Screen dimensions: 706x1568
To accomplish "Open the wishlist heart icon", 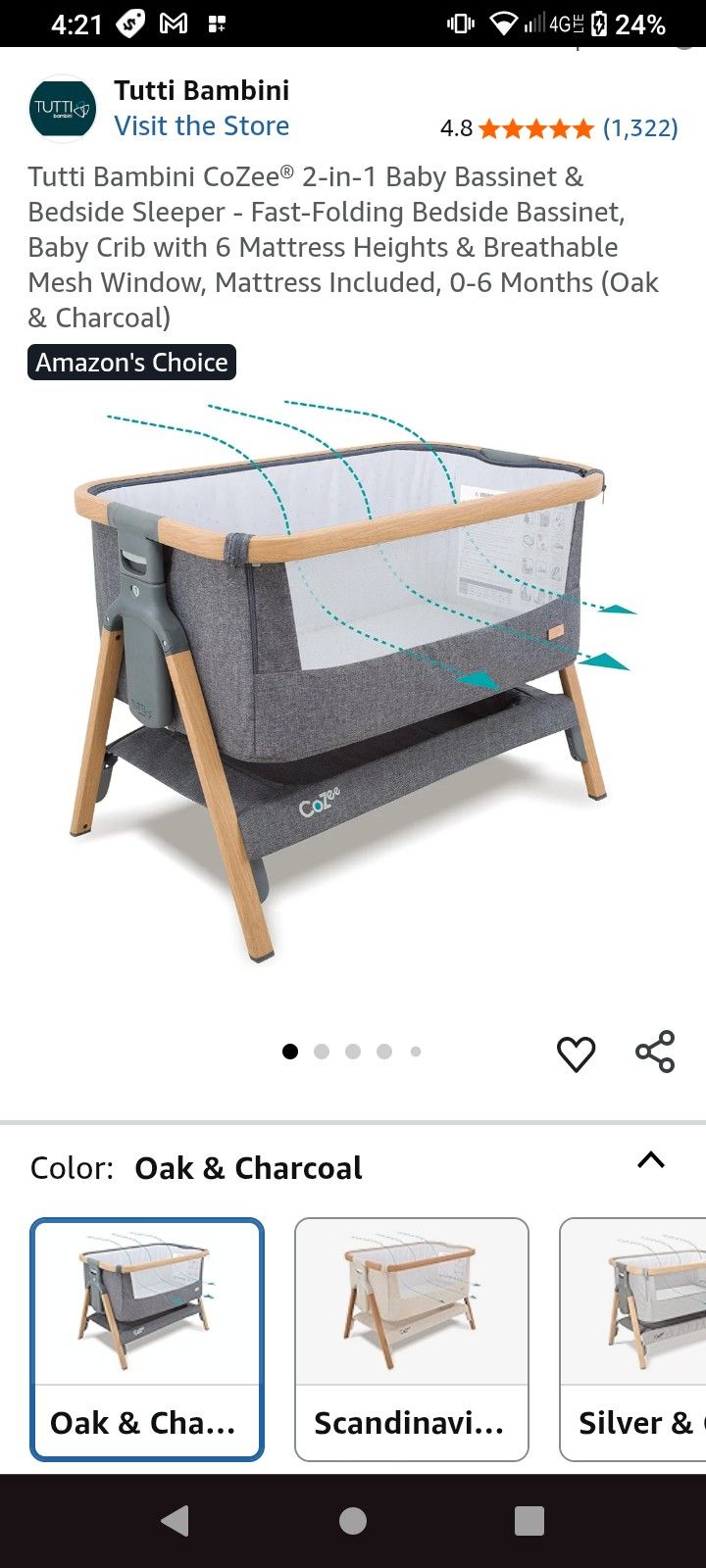I will (x=577, y=1053).
